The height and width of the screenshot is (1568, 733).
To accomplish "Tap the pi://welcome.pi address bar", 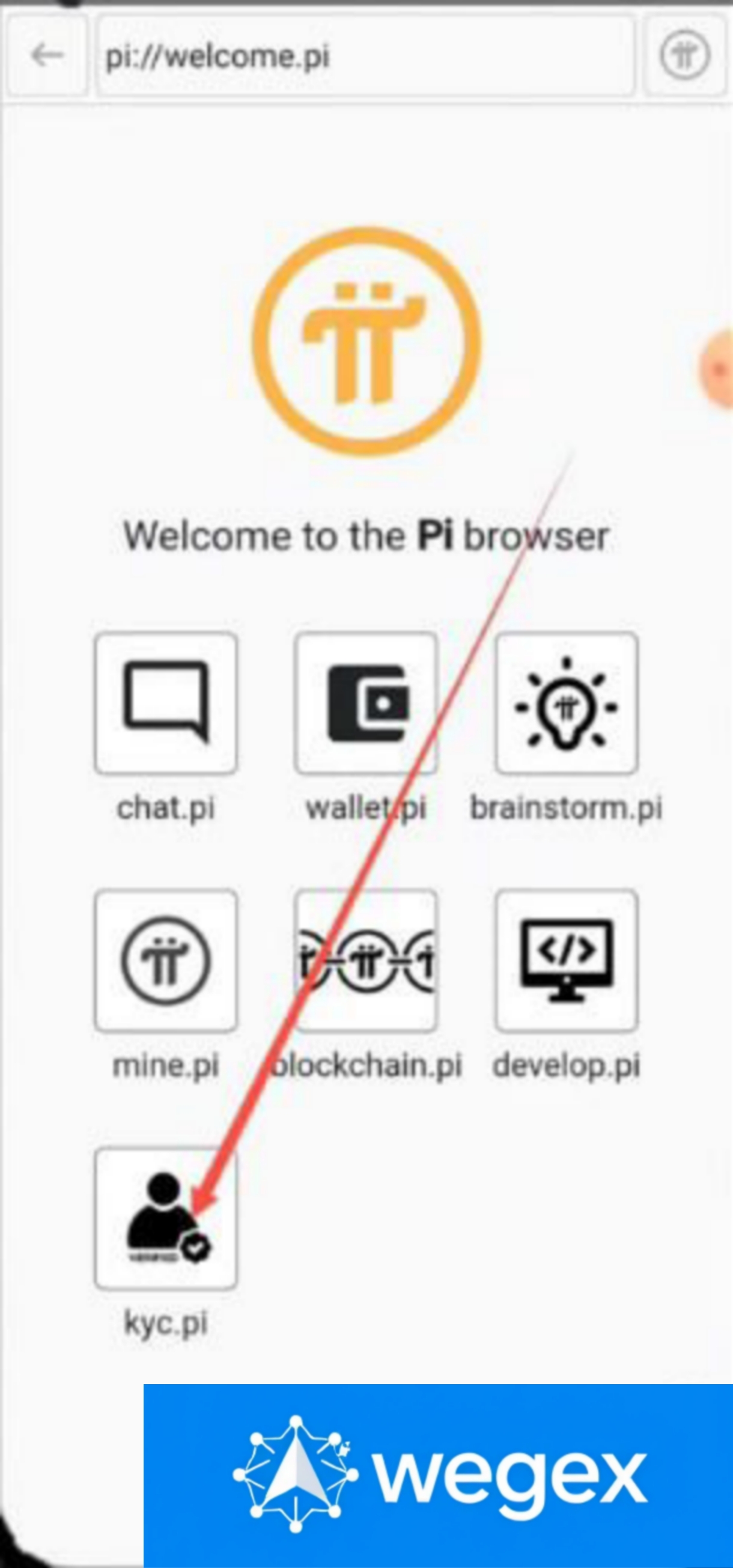I will click(365, 56).
